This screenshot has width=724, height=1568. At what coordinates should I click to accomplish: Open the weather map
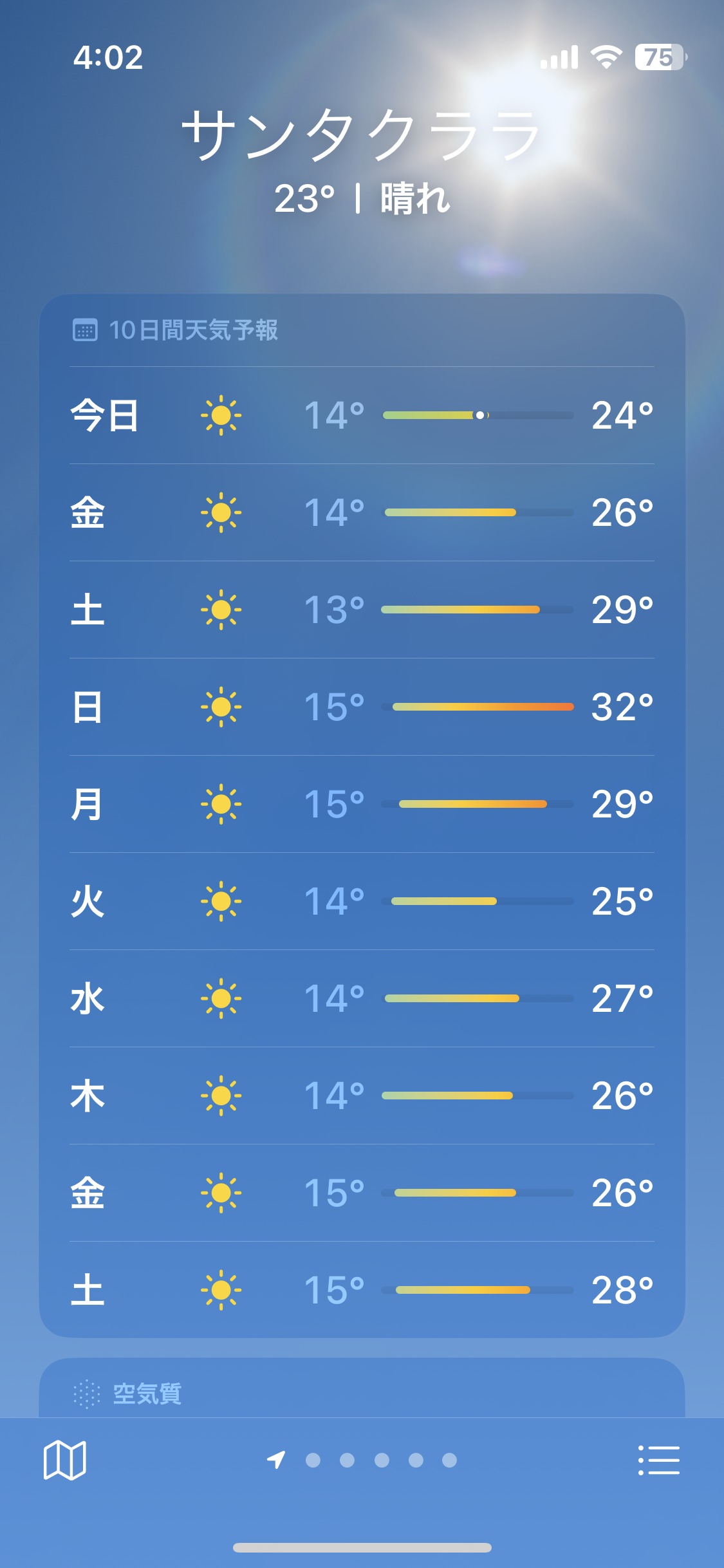64,1460
